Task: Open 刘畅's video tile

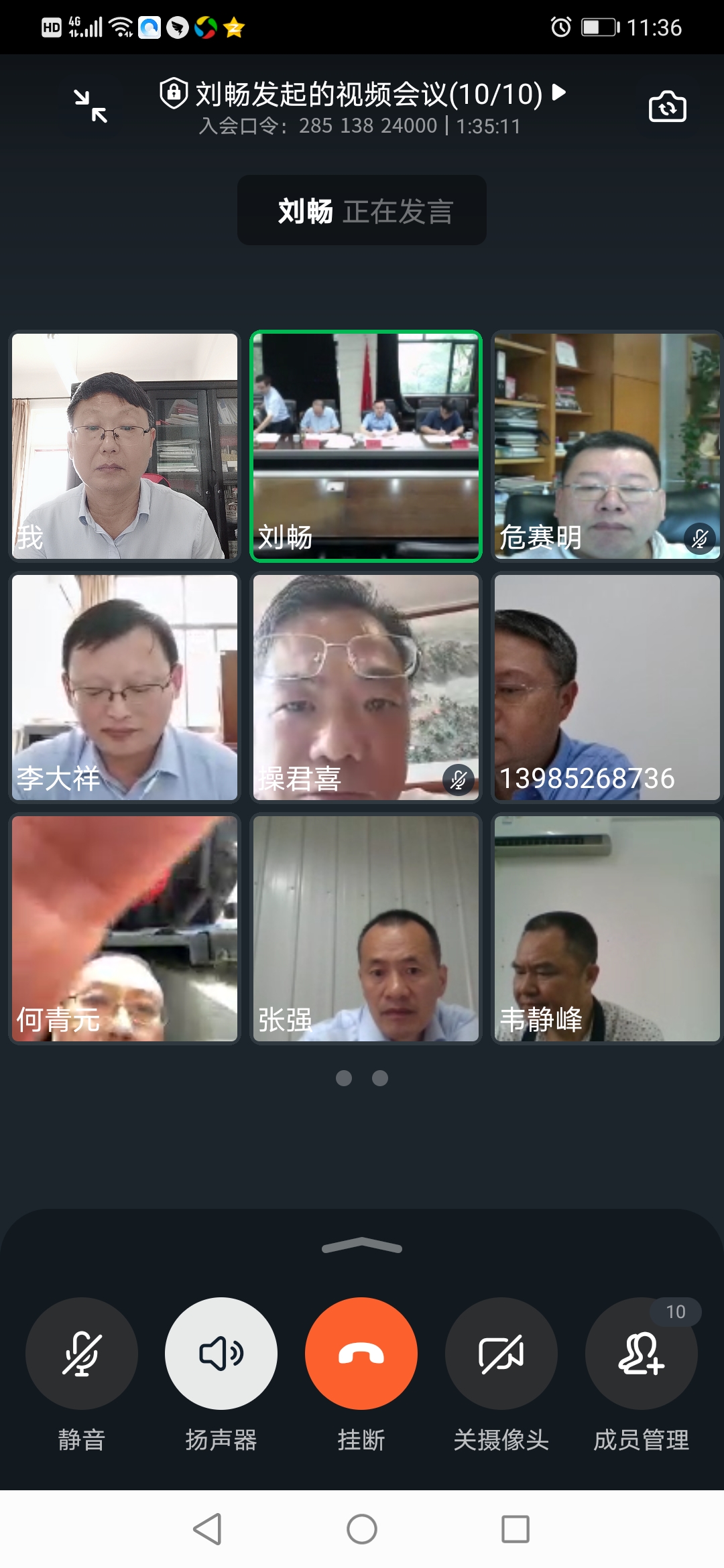Action: (366, 446)
